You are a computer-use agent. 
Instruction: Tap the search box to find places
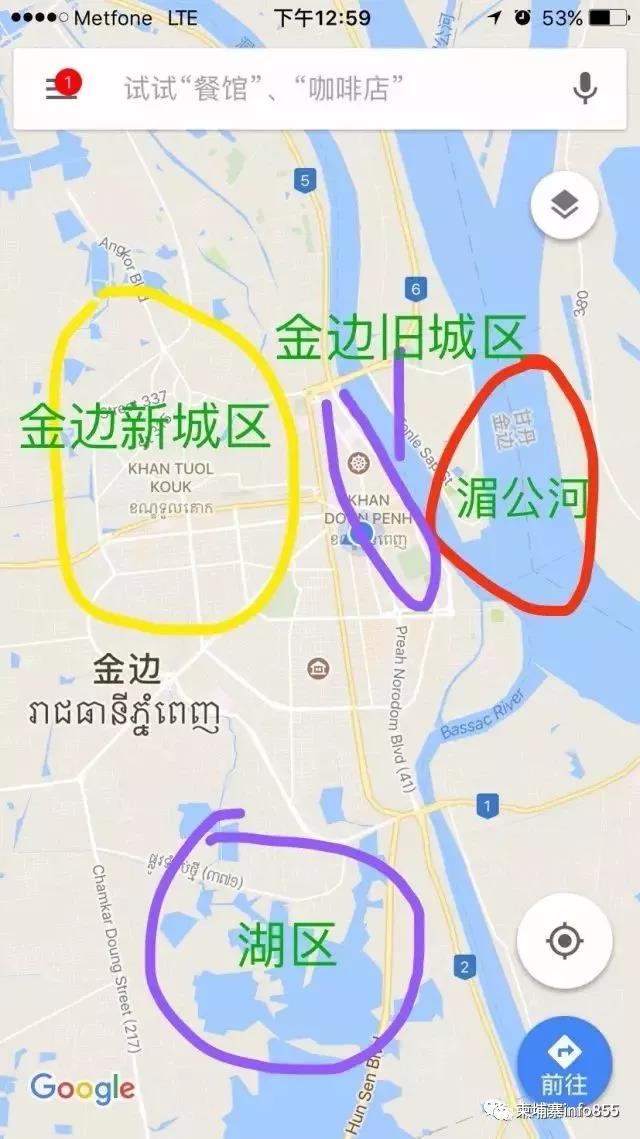300,88
